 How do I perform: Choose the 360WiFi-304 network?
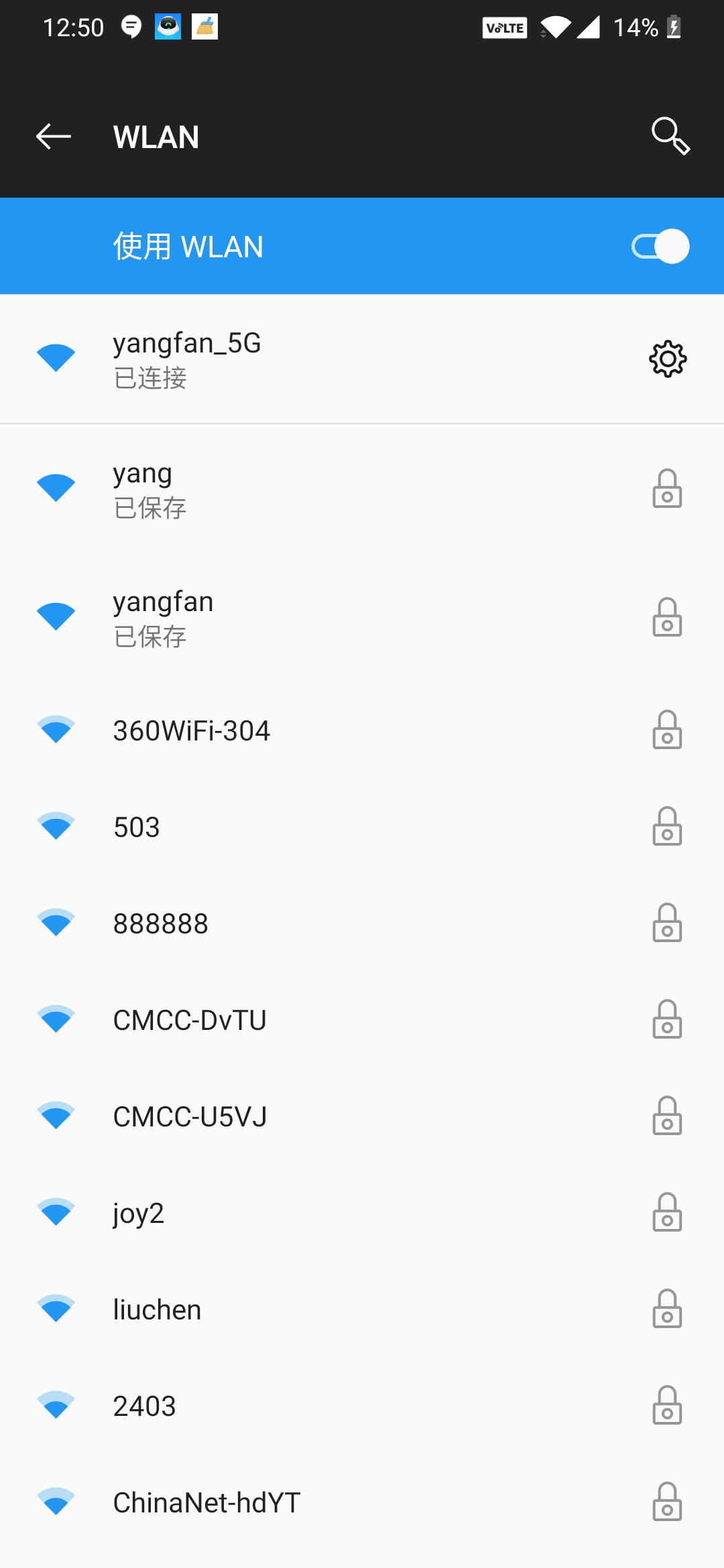(x=335, y=730)
